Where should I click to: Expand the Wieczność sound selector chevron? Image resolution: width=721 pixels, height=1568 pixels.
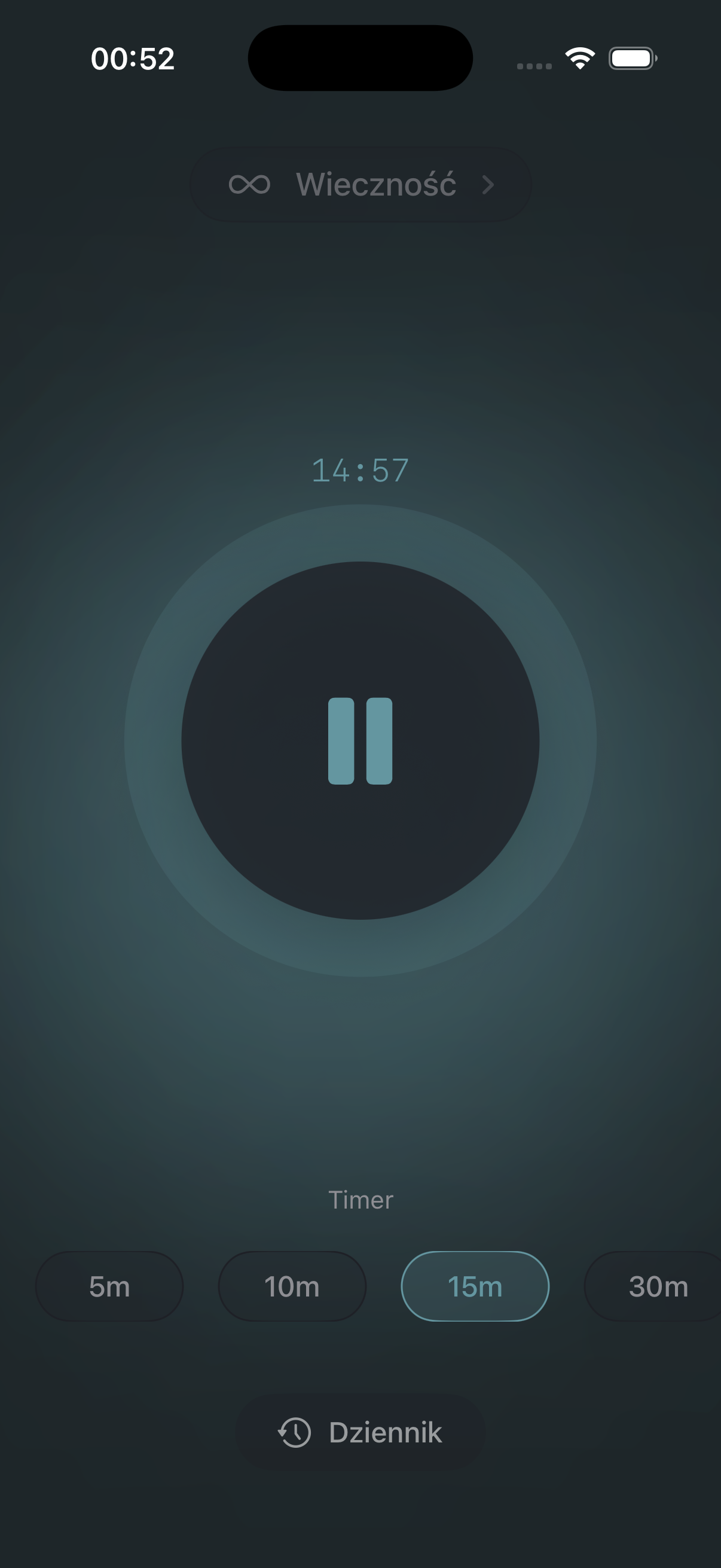pos(488,184)
